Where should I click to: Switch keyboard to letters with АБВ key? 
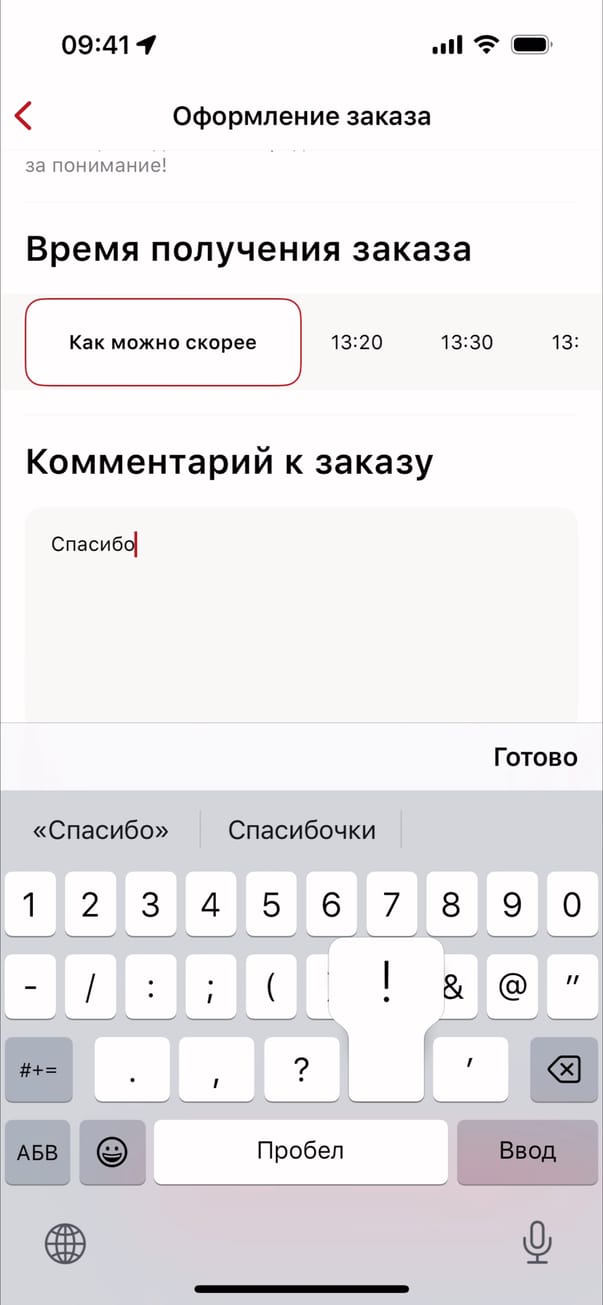pyautogui.click(x=38, y=1151)
